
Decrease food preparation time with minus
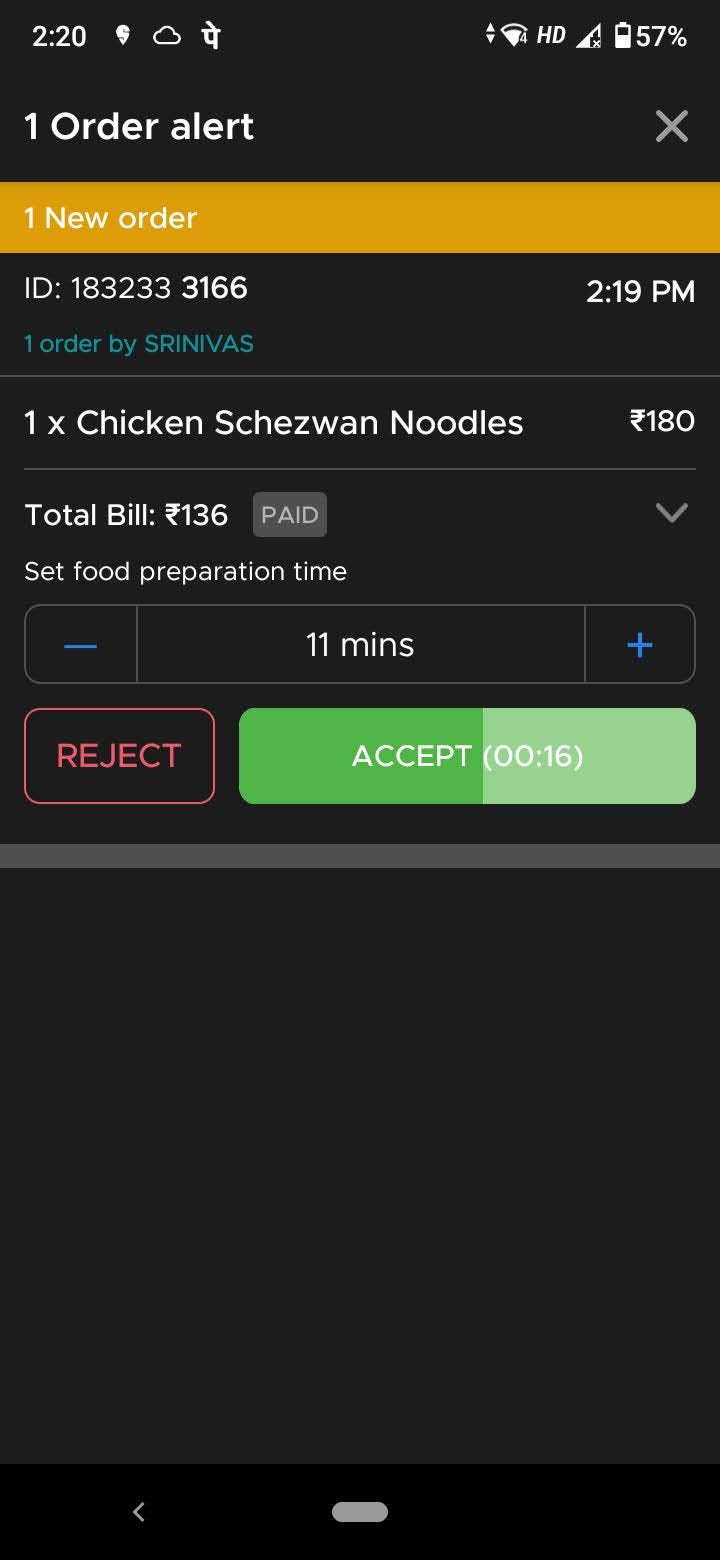80,645
